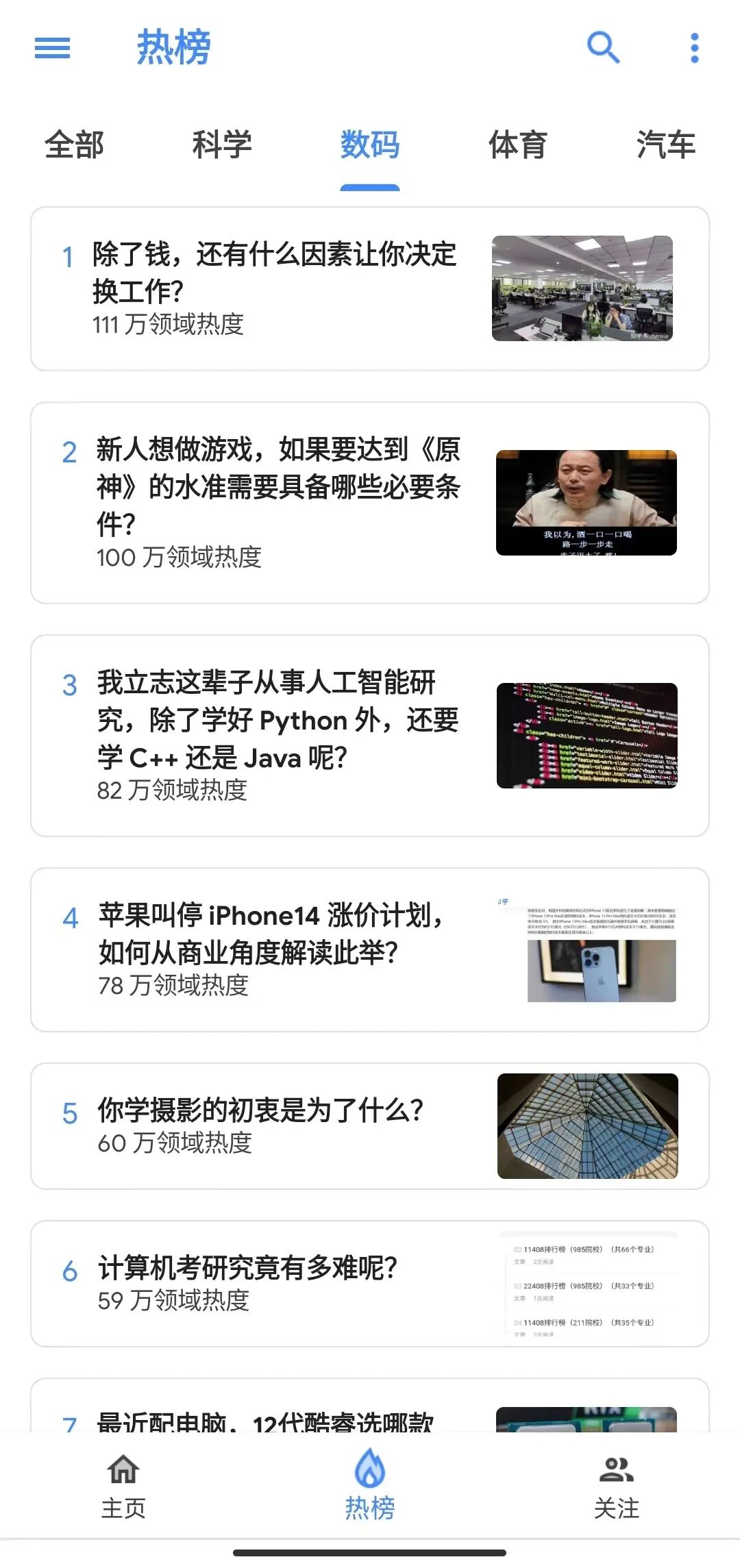Switch to the 全部 tab
Viewport: 740px width, 1568px height.
74,145
